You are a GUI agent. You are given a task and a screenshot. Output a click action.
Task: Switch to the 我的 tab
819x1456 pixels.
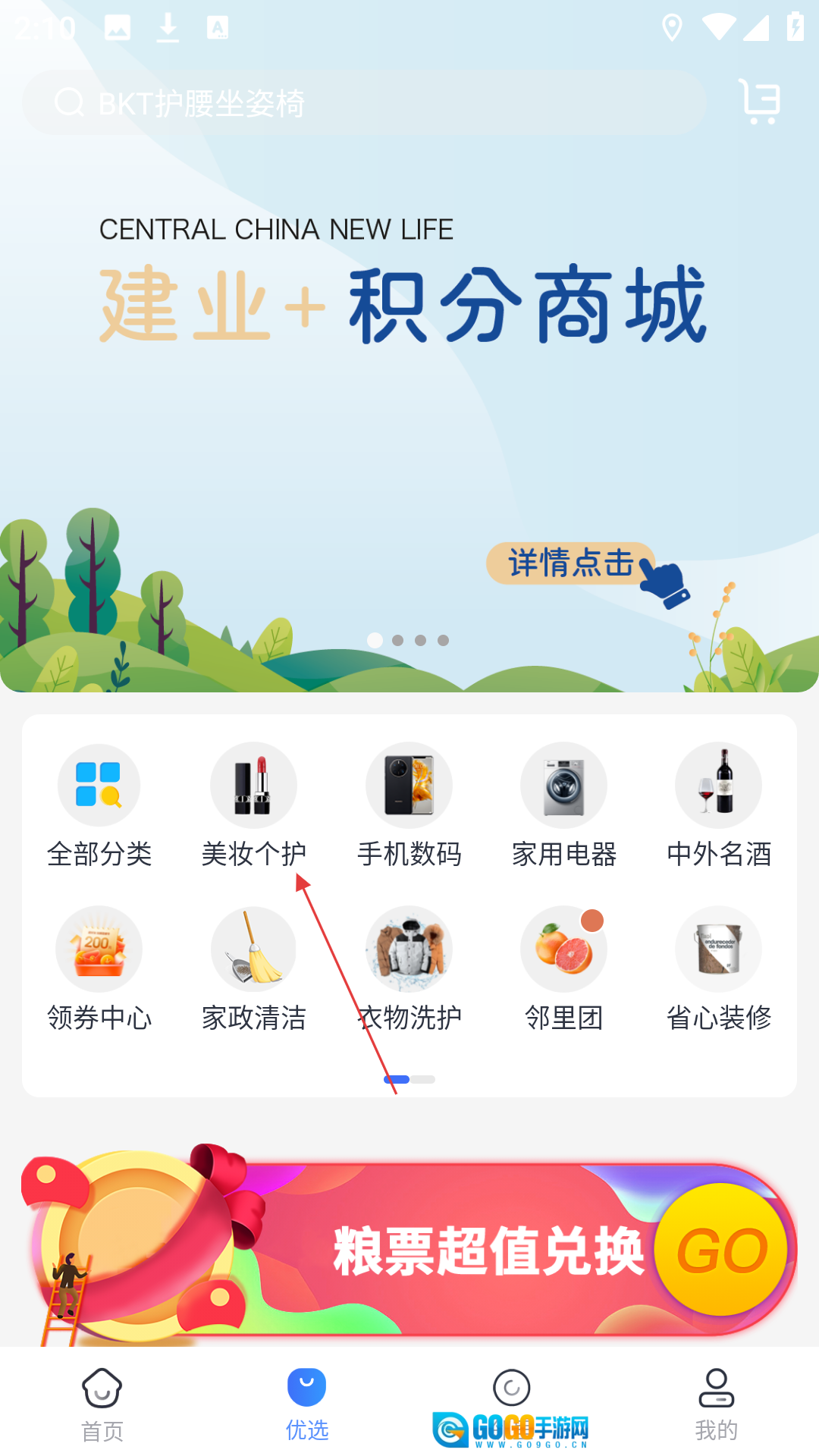716,1404
